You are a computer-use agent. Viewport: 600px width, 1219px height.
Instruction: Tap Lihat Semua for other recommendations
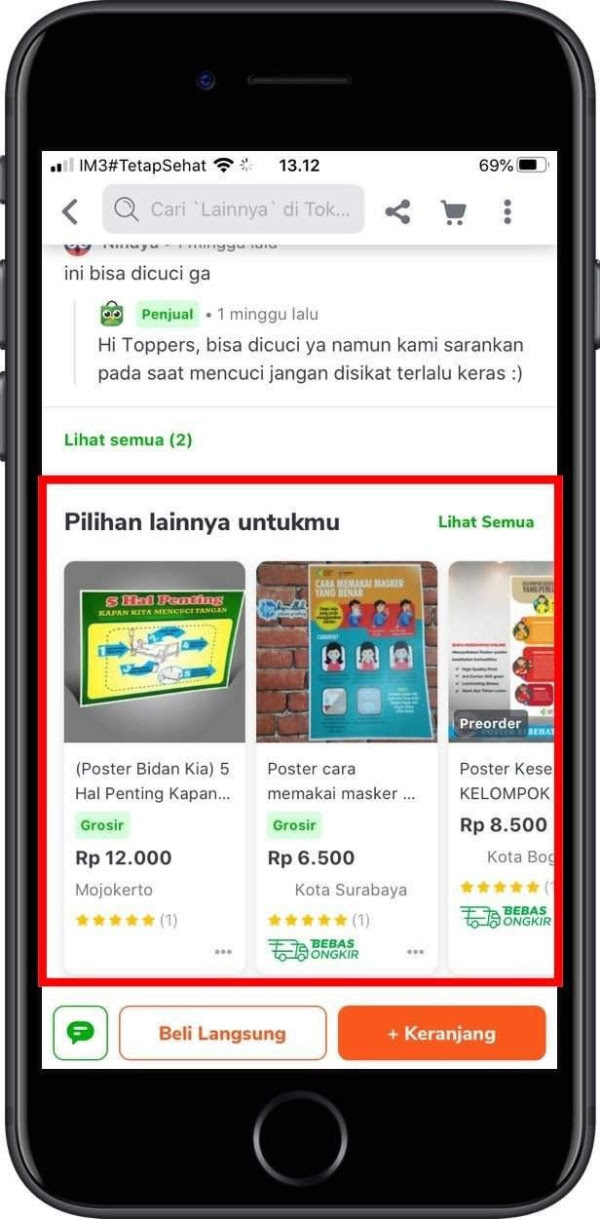(x=485, y=522)
